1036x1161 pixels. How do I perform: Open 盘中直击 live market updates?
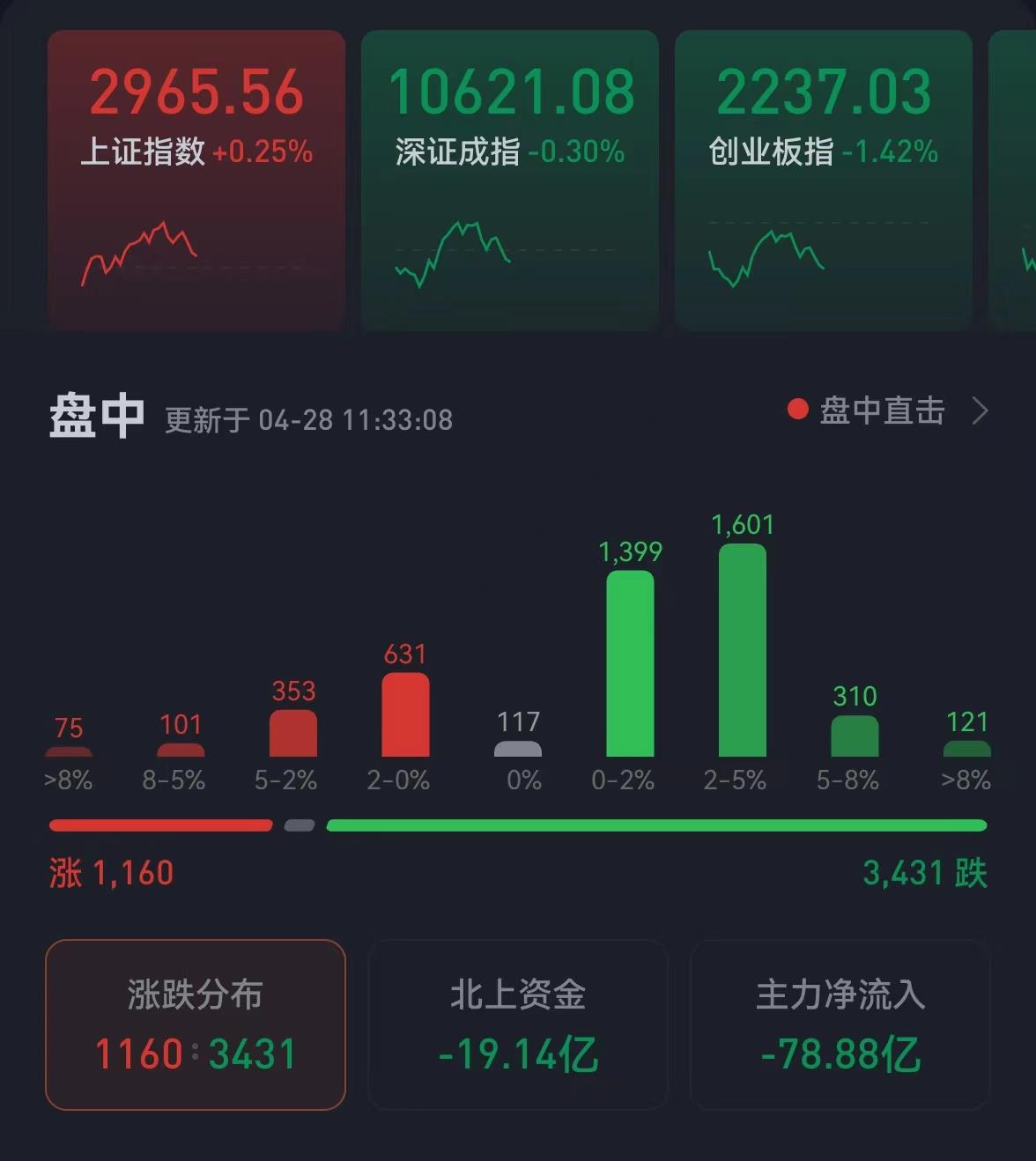point(887,410)
